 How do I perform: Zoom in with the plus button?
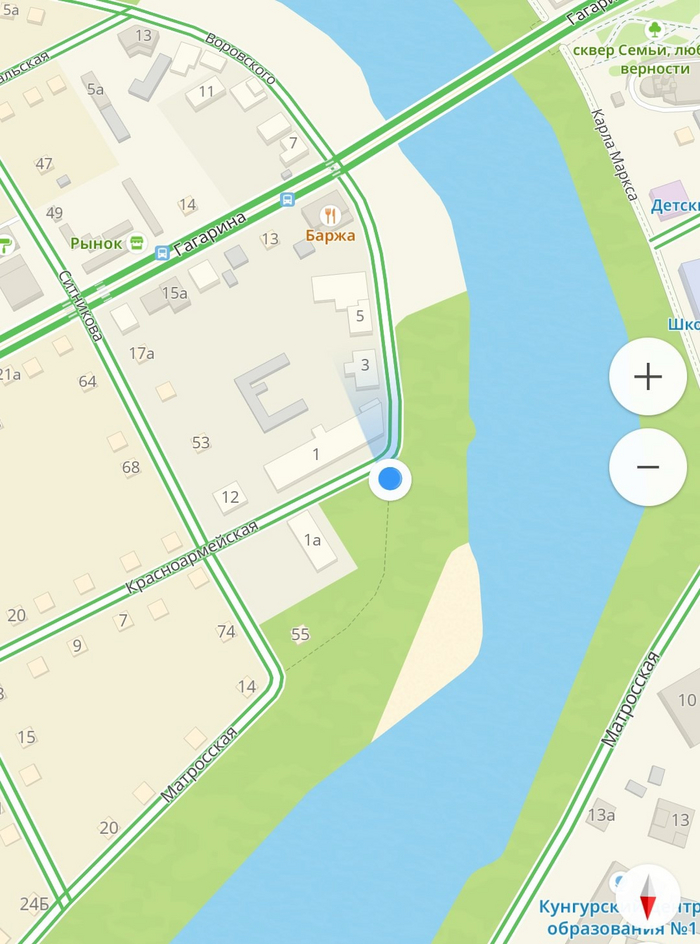[x=648, y=377]
